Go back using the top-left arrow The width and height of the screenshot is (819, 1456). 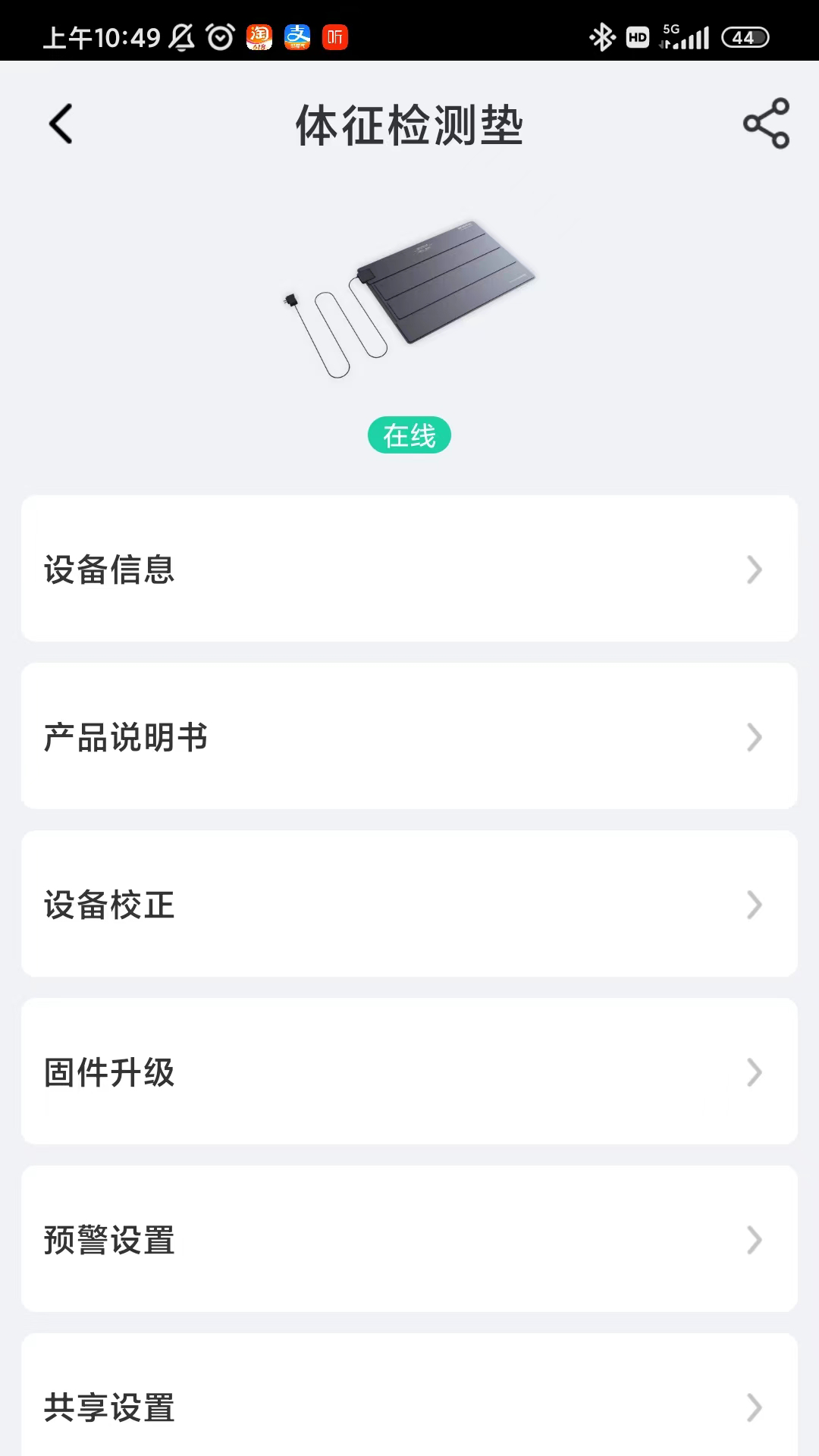coord(61,124)
